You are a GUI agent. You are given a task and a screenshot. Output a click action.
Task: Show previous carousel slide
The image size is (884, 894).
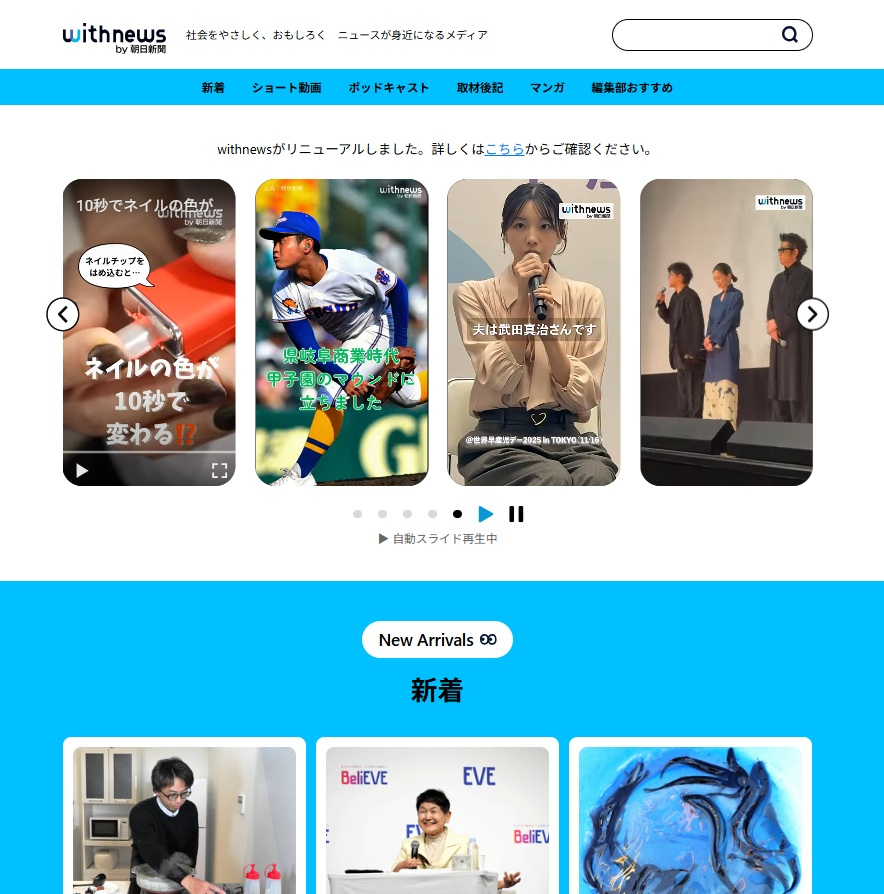[x=63, y=315]
